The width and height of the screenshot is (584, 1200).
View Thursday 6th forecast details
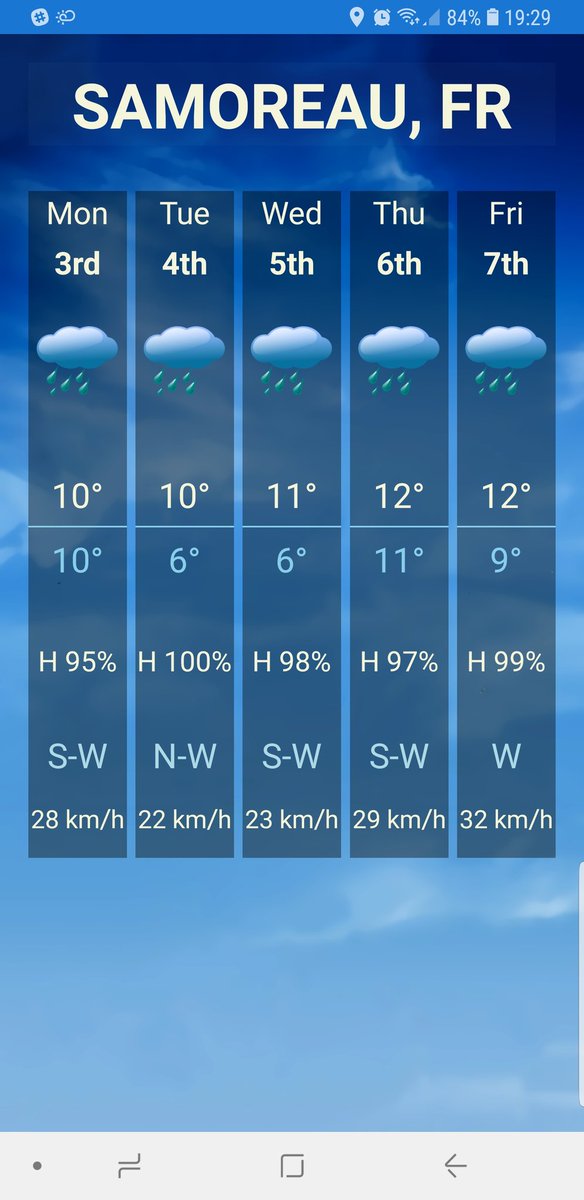[399, 524]
